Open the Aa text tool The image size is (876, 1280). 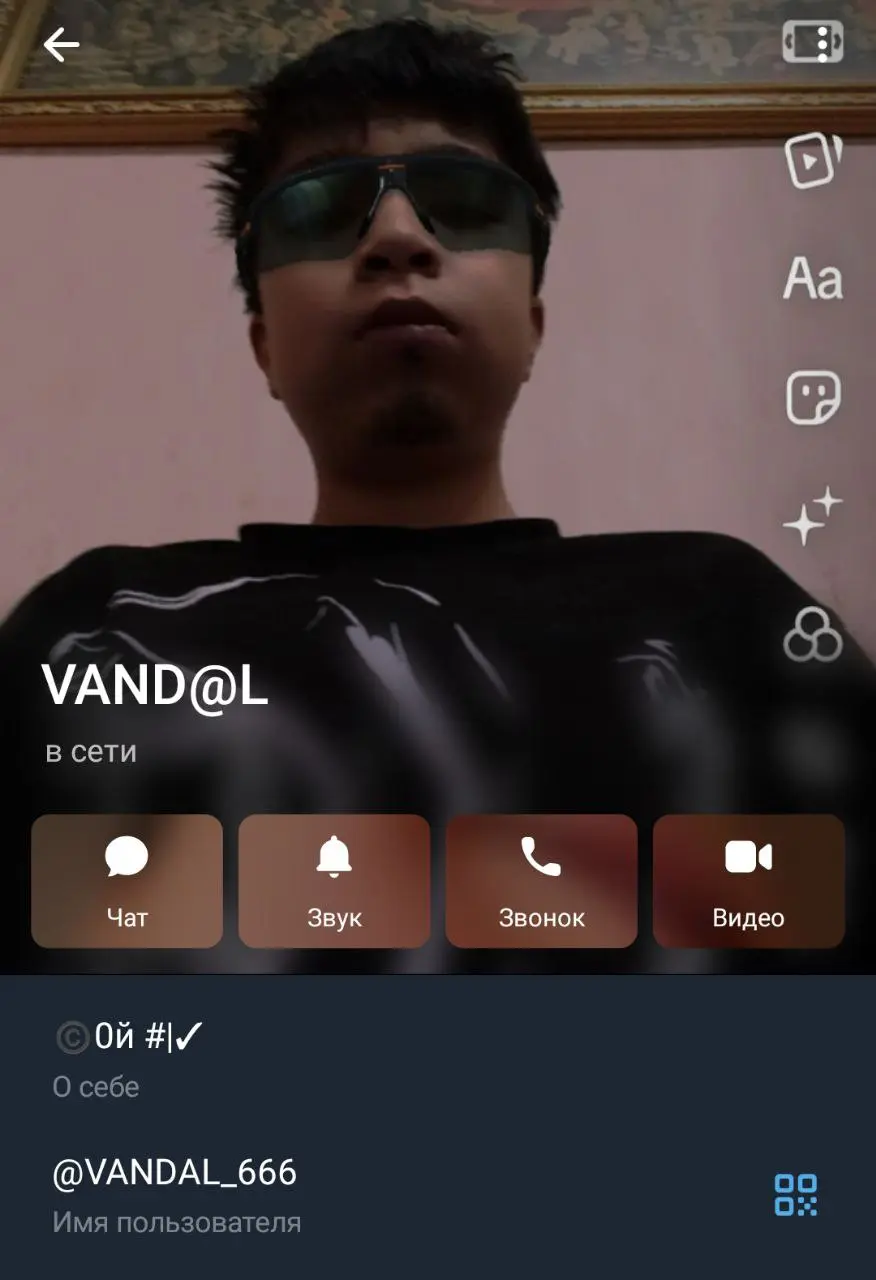[812, 278]
